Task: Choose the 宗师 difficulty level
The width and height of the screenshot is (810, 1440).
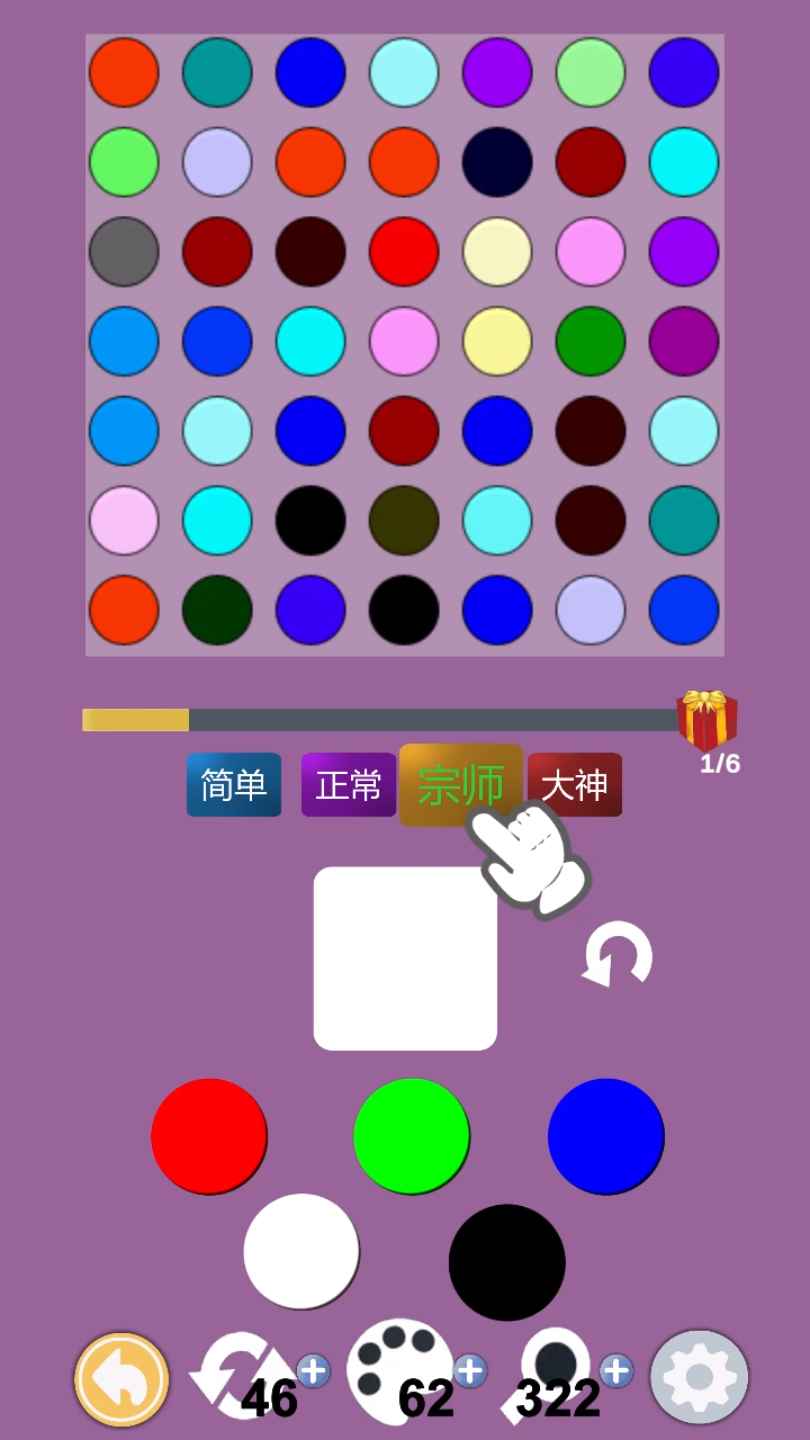Action: click(460, 785)
